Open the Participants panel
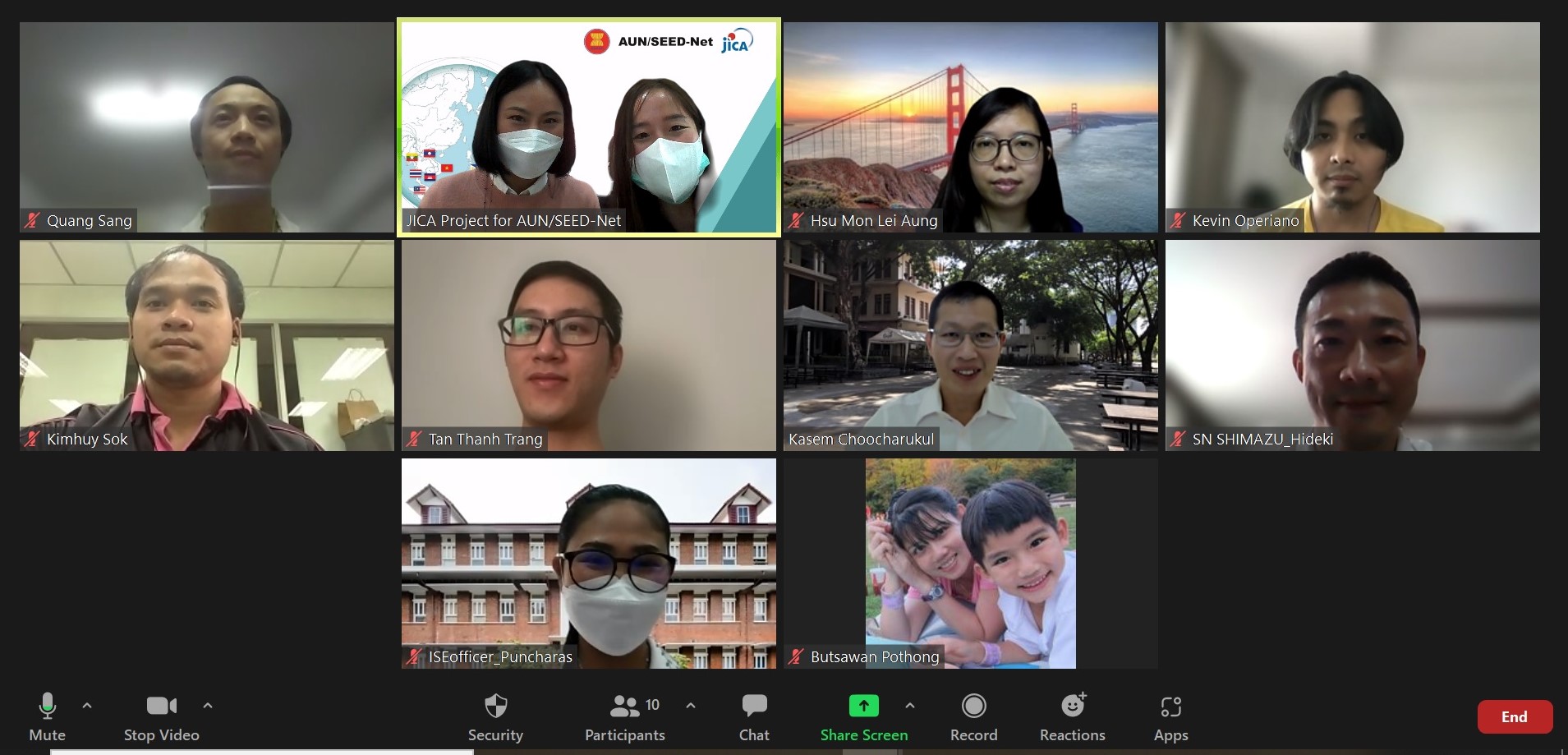This screenshot has width=1568, height=755. 625,716
